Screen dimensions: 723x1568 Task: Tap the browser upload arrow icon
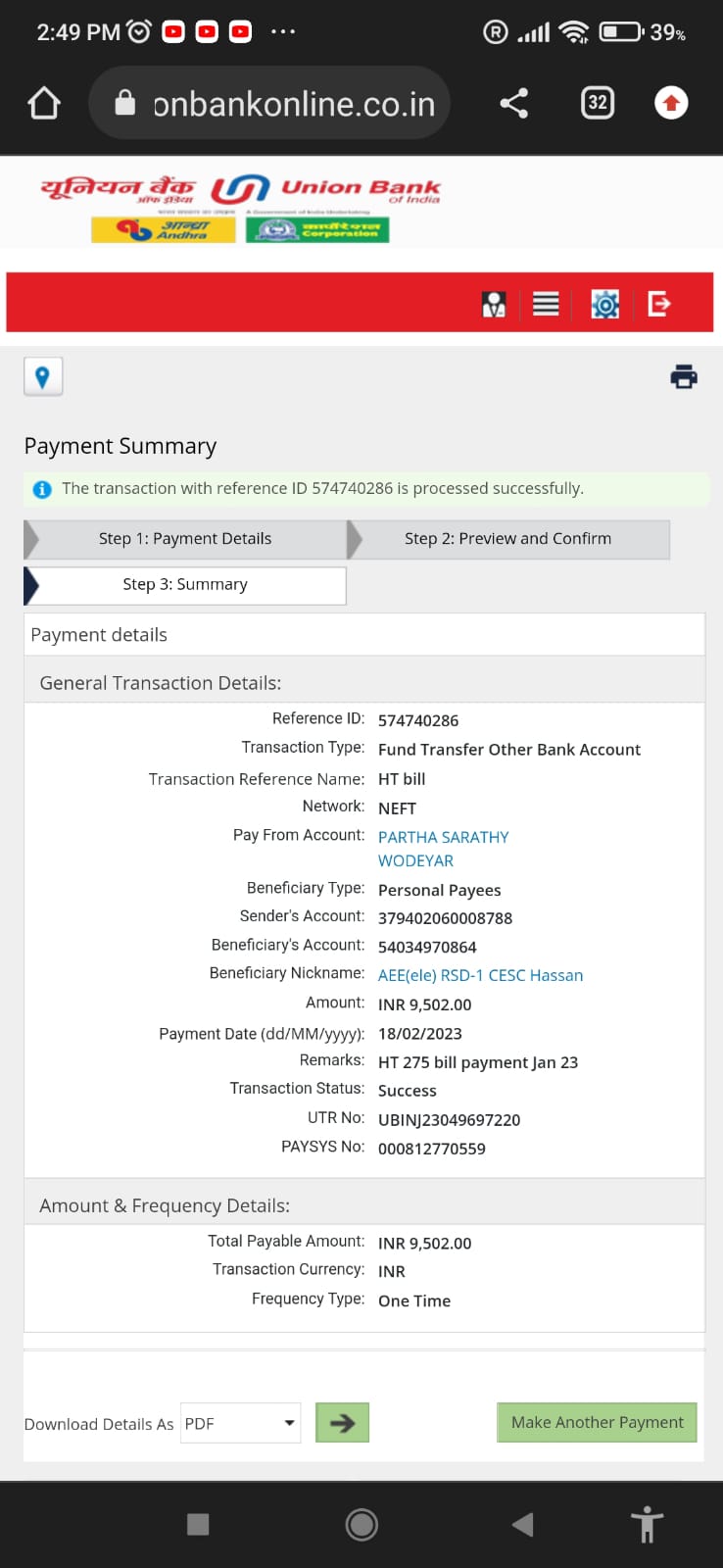click(x=671, y=103)
